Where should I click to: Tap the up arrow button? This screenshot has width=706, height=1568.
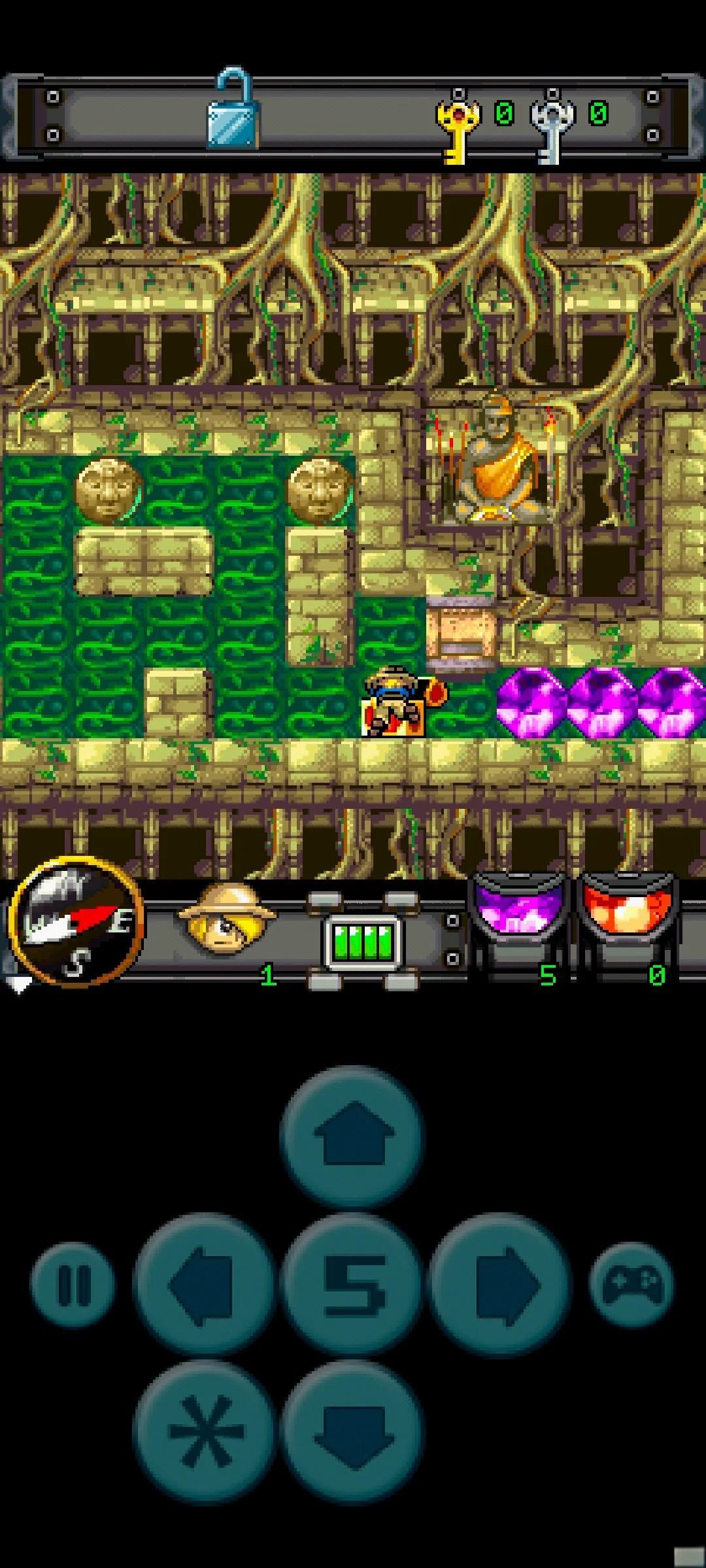tap(353, 1136)
